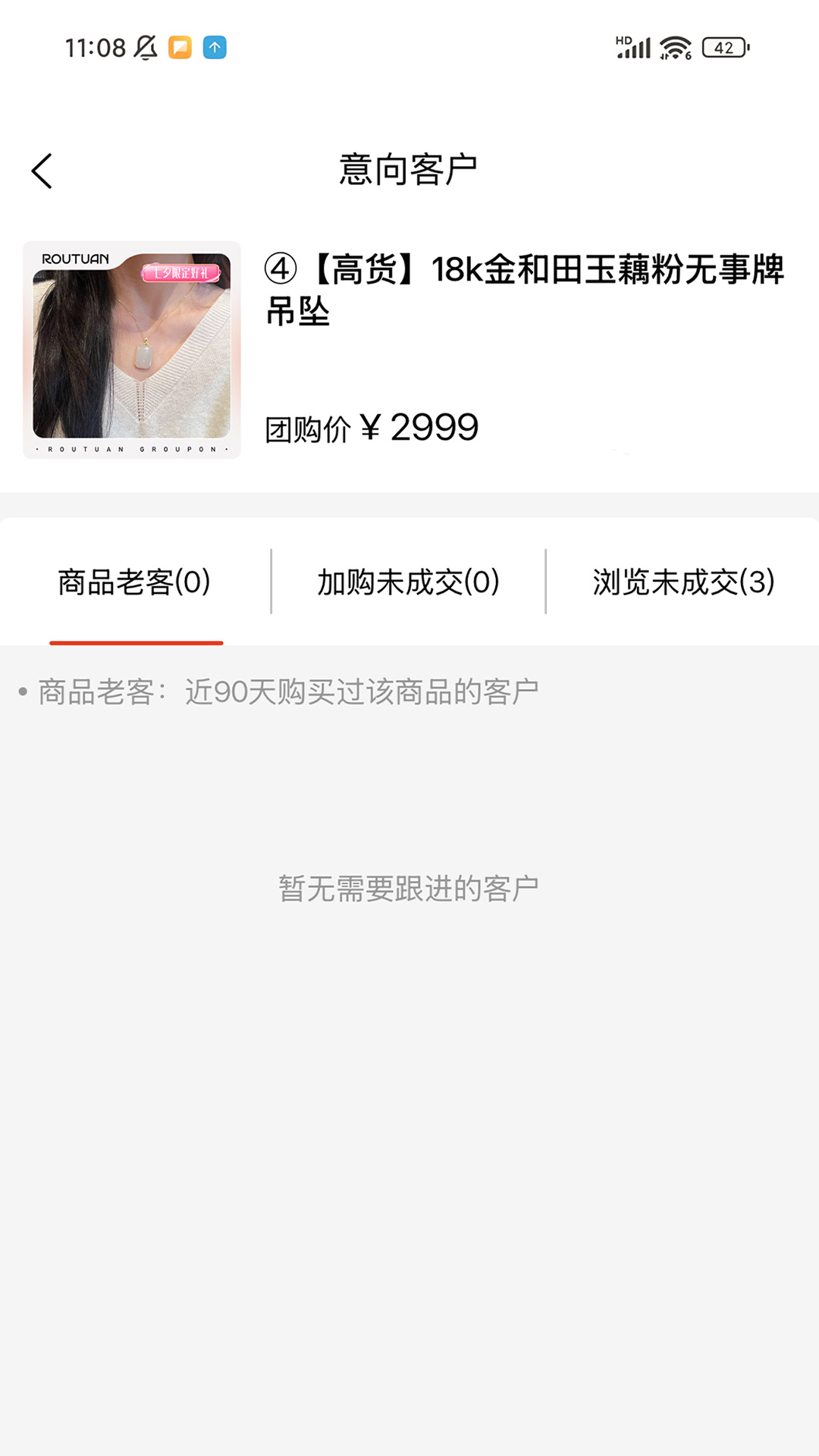Tap the back arrow to exit 意向客户
819x1456 pixels.
(x=43, y=171)
